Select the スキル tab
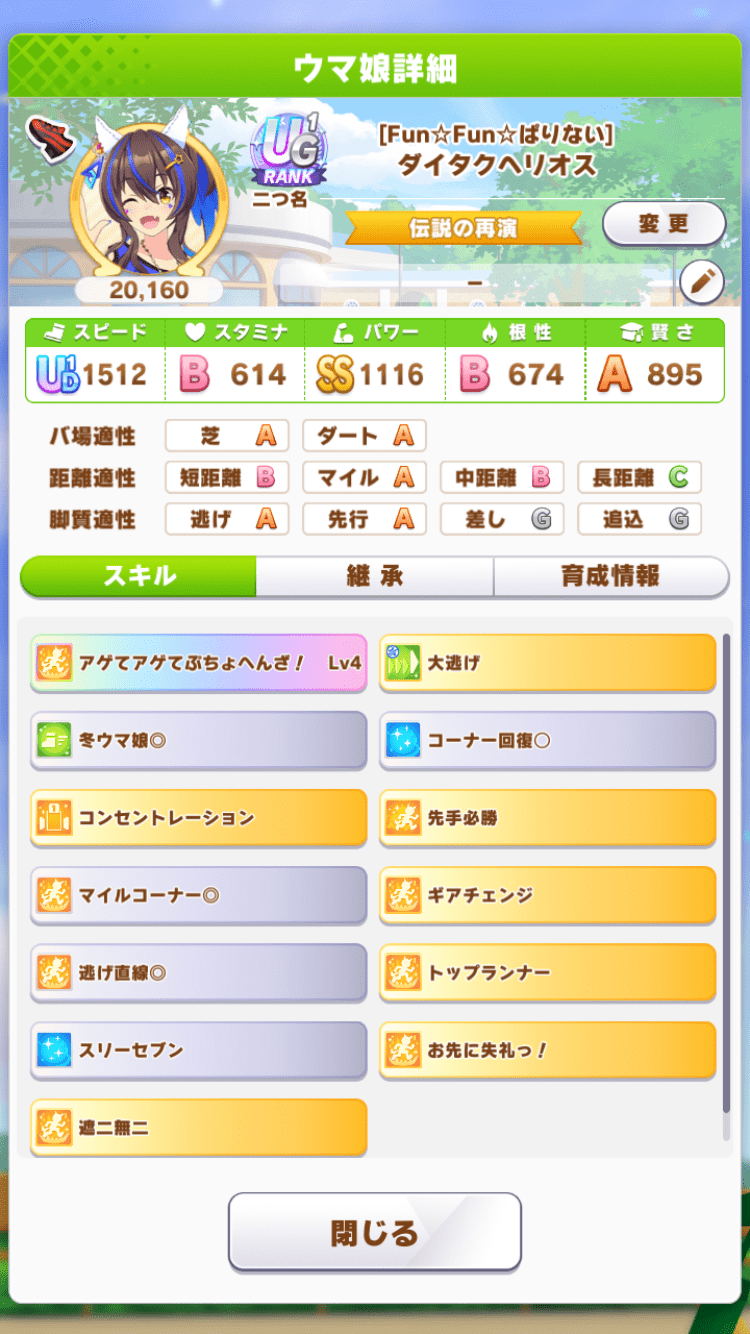750x1334 pixels. pos(139,576)
